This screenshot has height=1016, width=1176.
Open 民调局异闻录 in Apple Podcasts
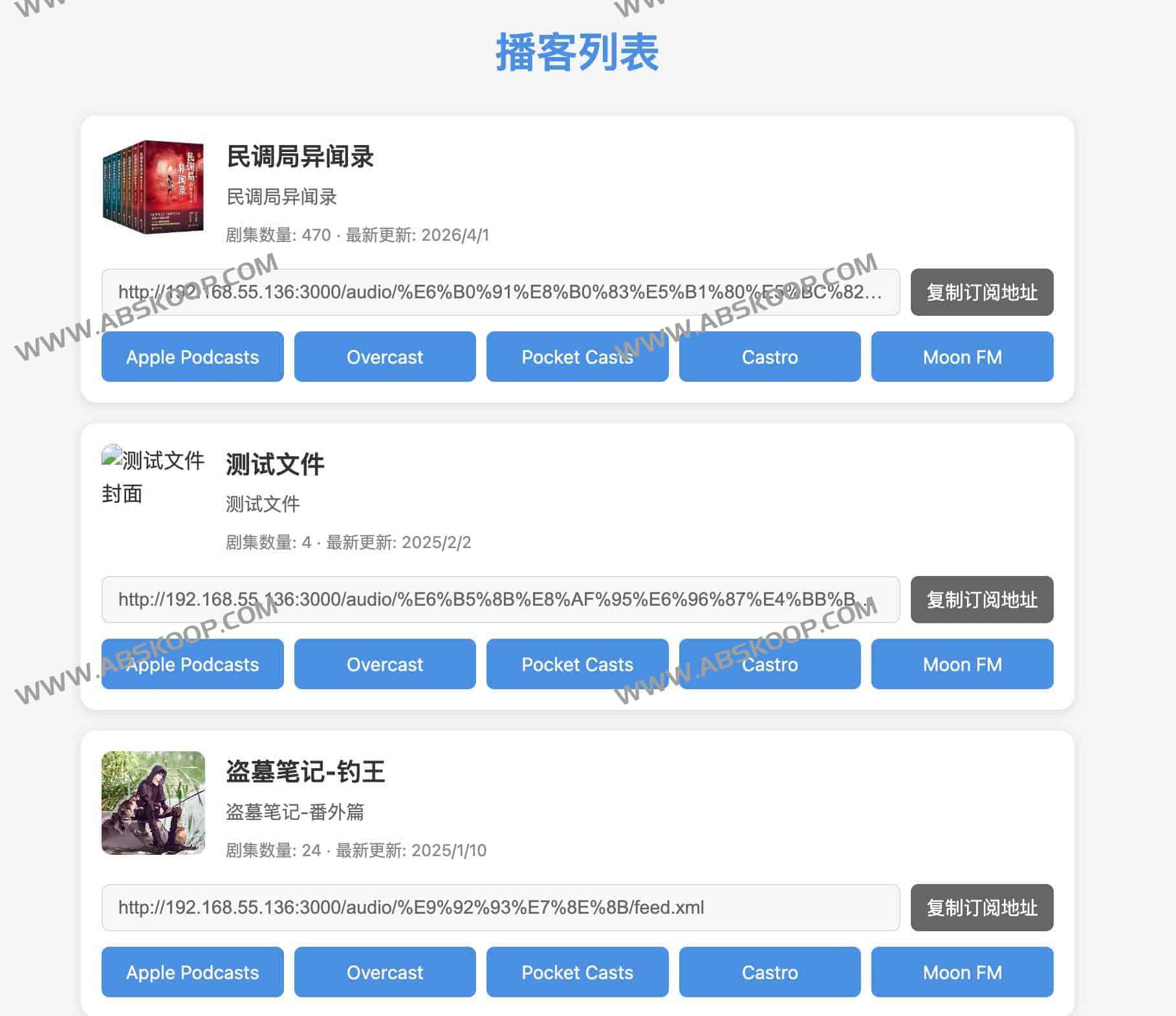192,357
